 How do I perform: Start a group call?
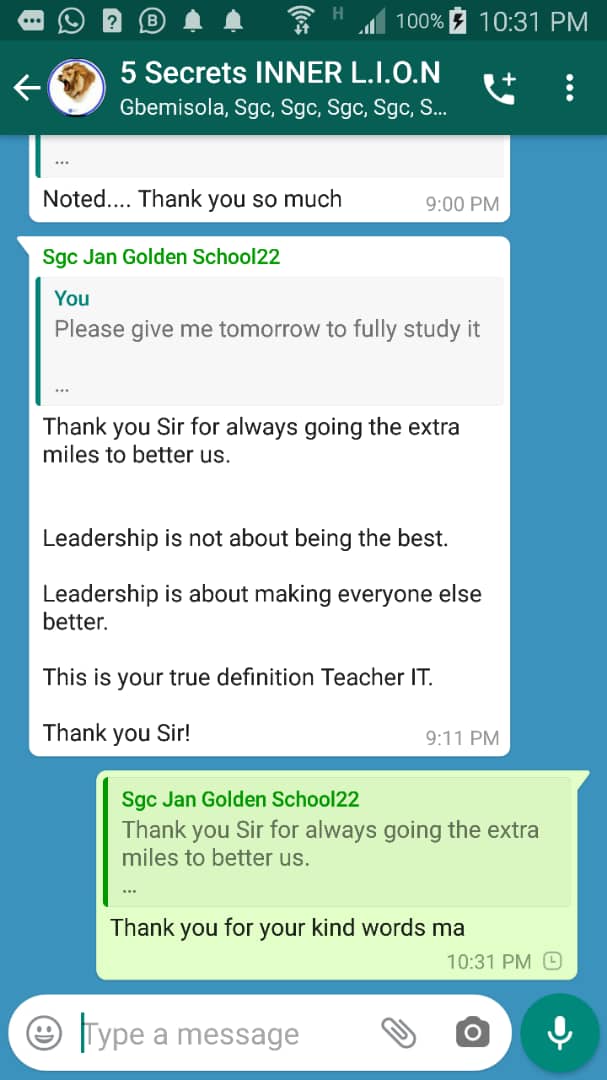498,88
